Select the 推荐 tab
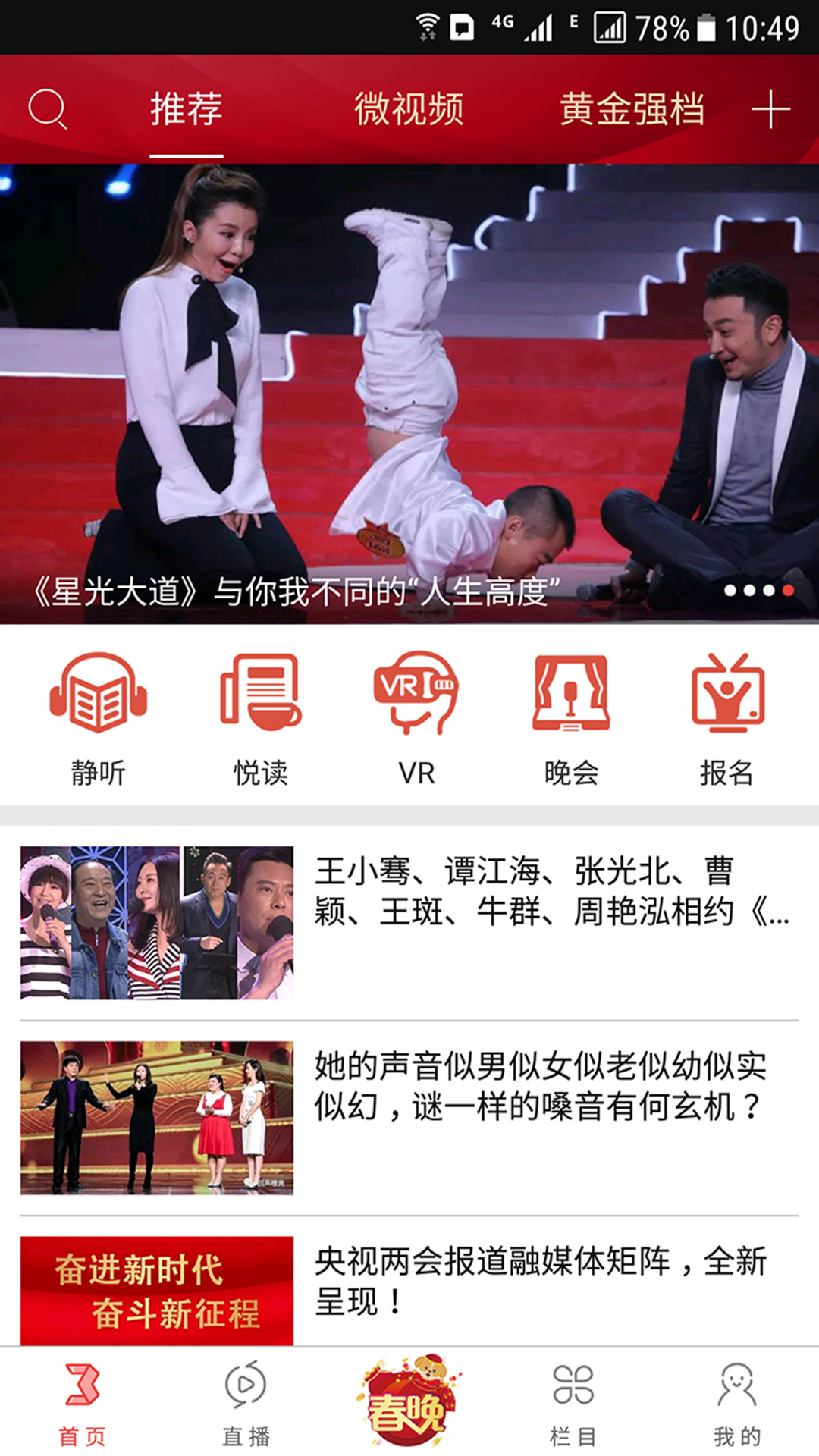 point(186,109)
